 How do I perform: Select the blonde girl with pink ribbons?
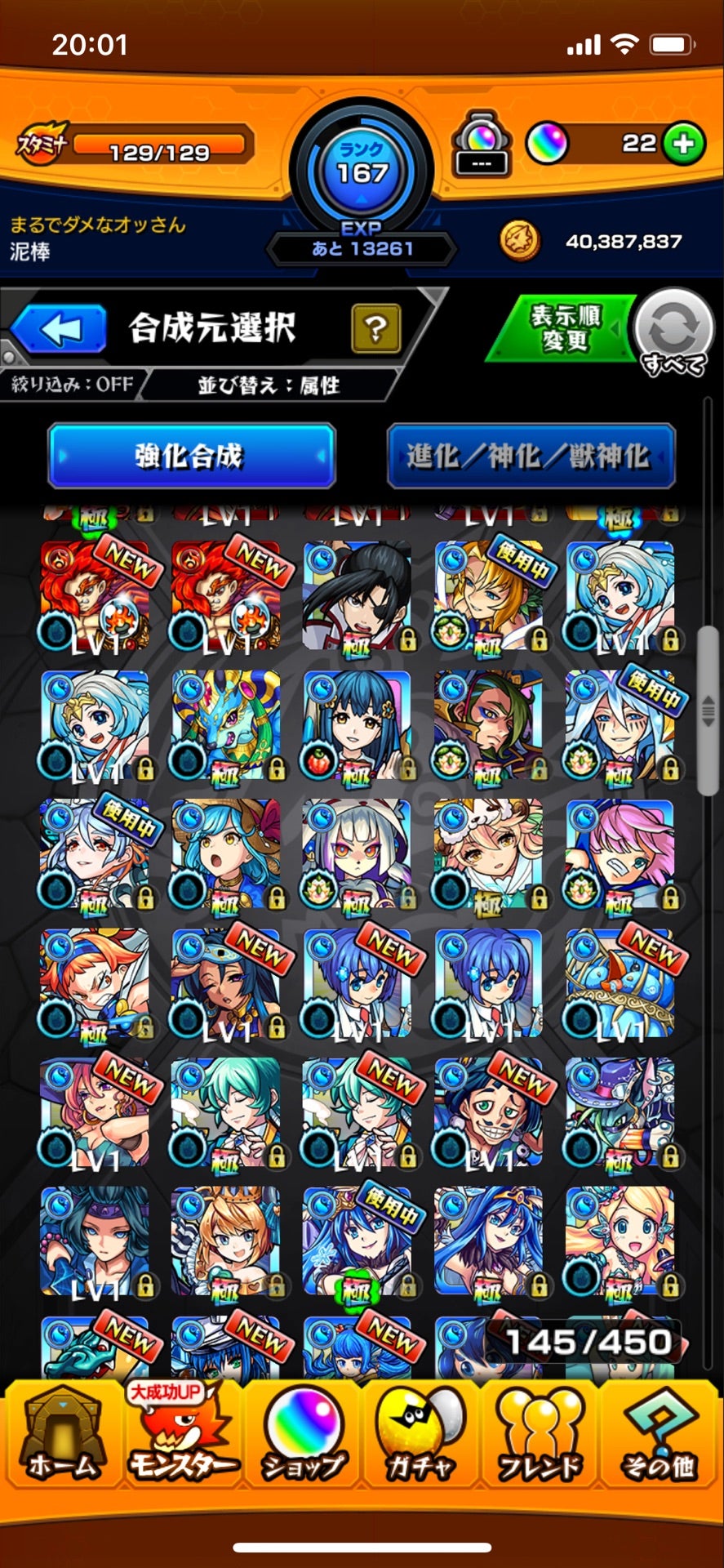[620, 1241]
